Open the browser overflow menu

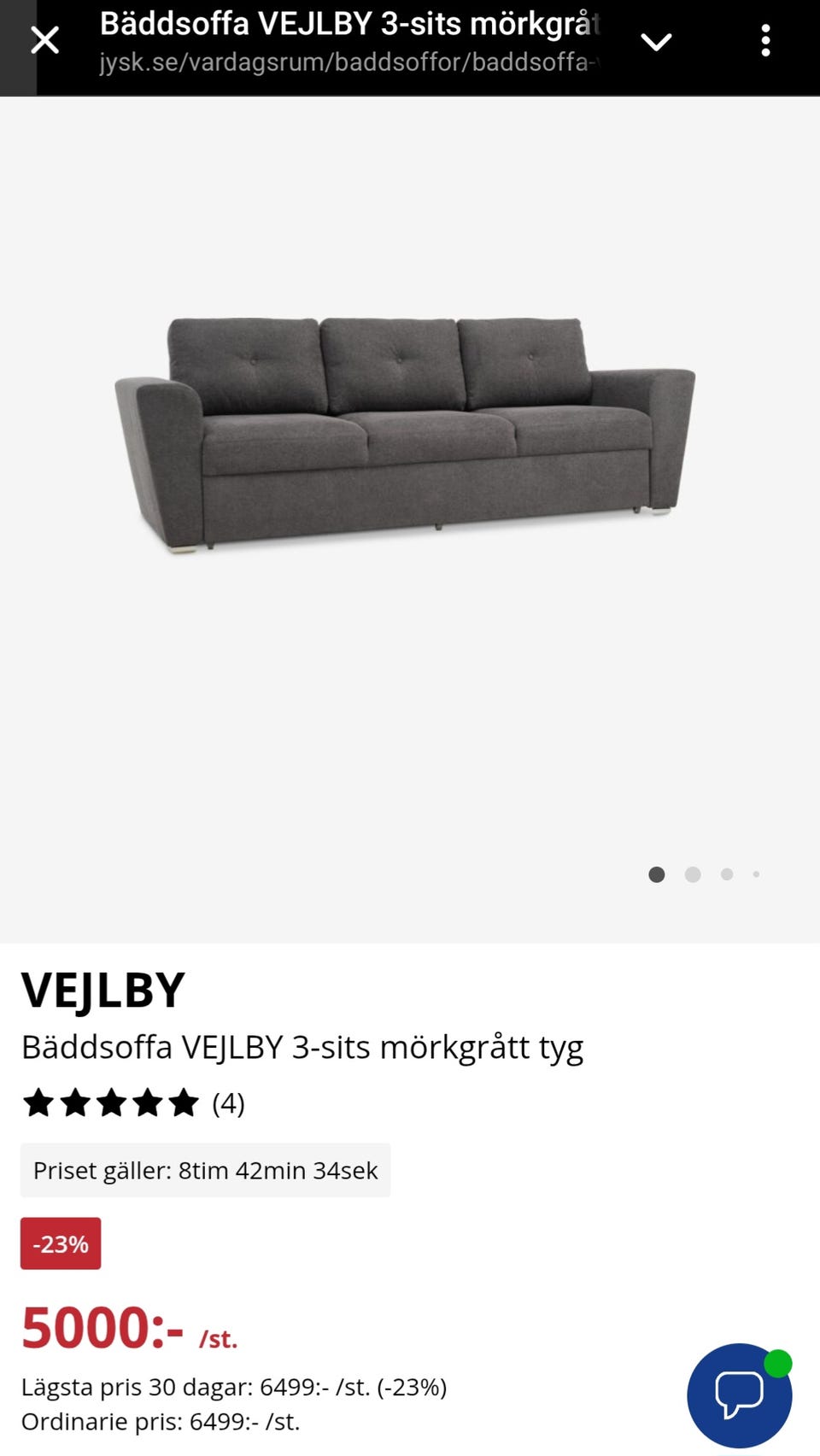point(765,41)
